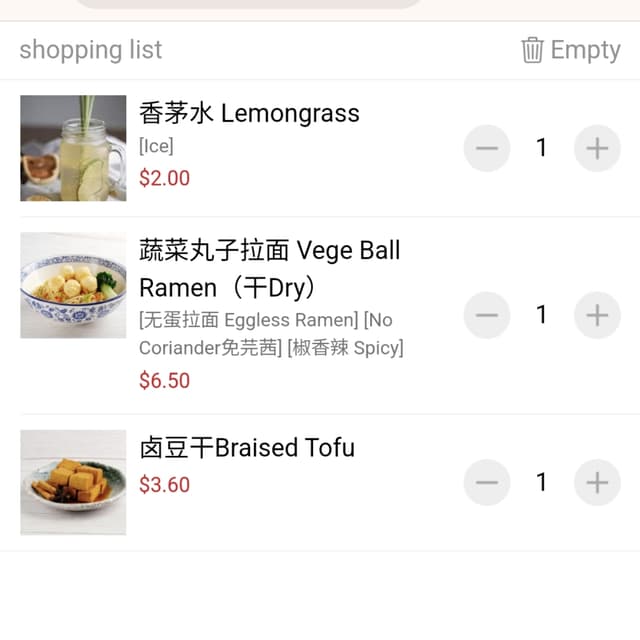This screenshot has height=640, width=640.
Task: Reduce Vege Ball Ramen quantity
Action: point(487,316)
